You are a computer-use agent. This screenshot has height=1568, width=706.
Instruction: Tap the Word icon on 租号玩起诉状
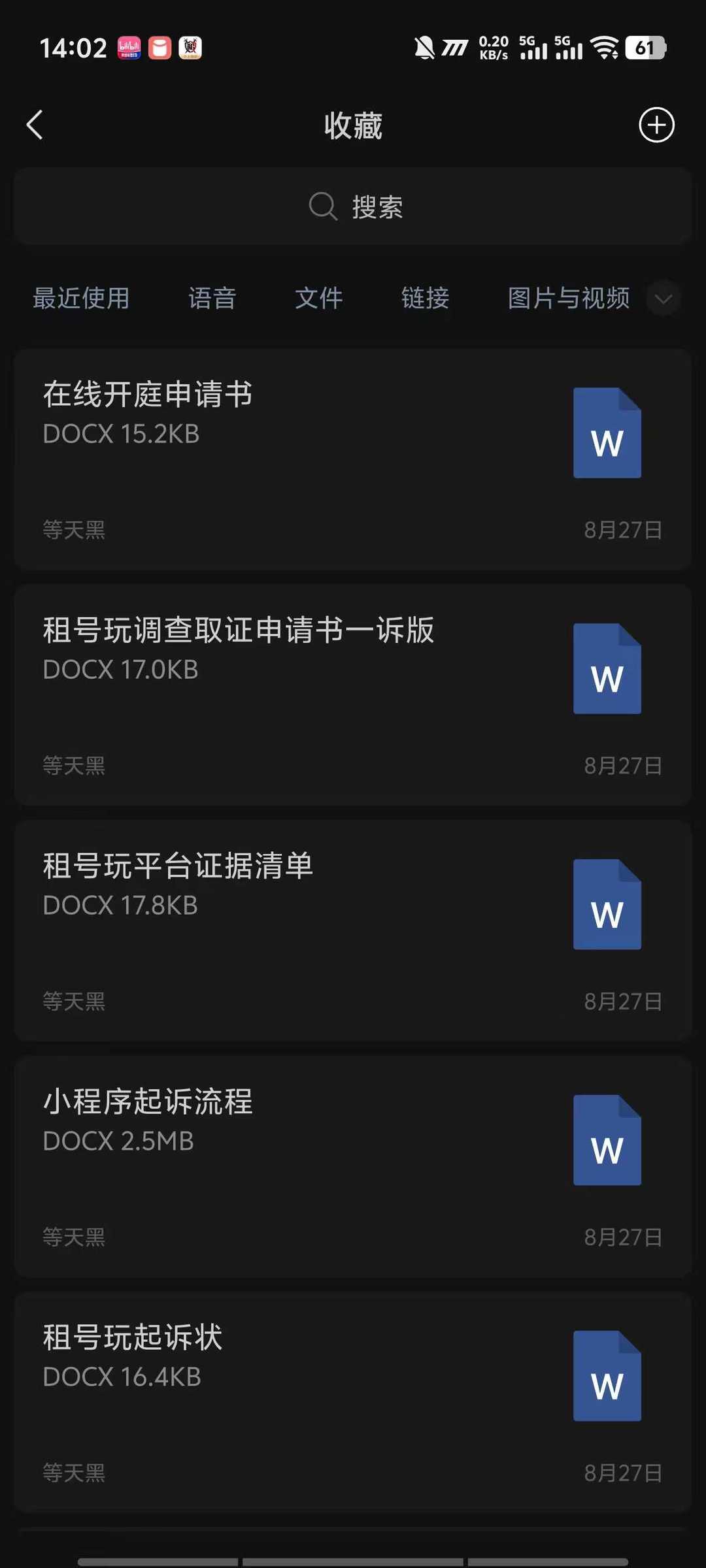(606, 1377)
